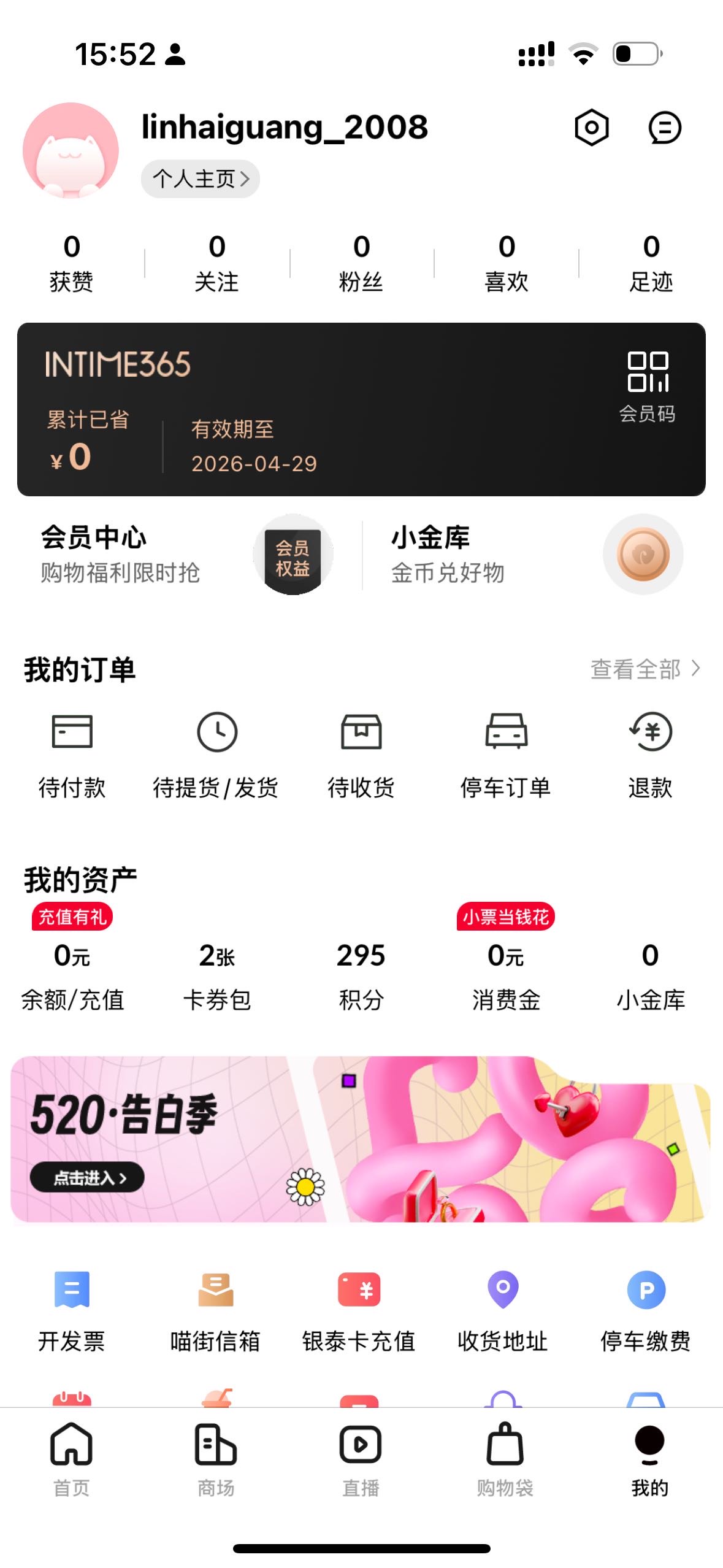Image resolution: width=723 pixels, height=1568 pixels.
Task: Open the settings hexagon icon
Action: tap(591, 128)
